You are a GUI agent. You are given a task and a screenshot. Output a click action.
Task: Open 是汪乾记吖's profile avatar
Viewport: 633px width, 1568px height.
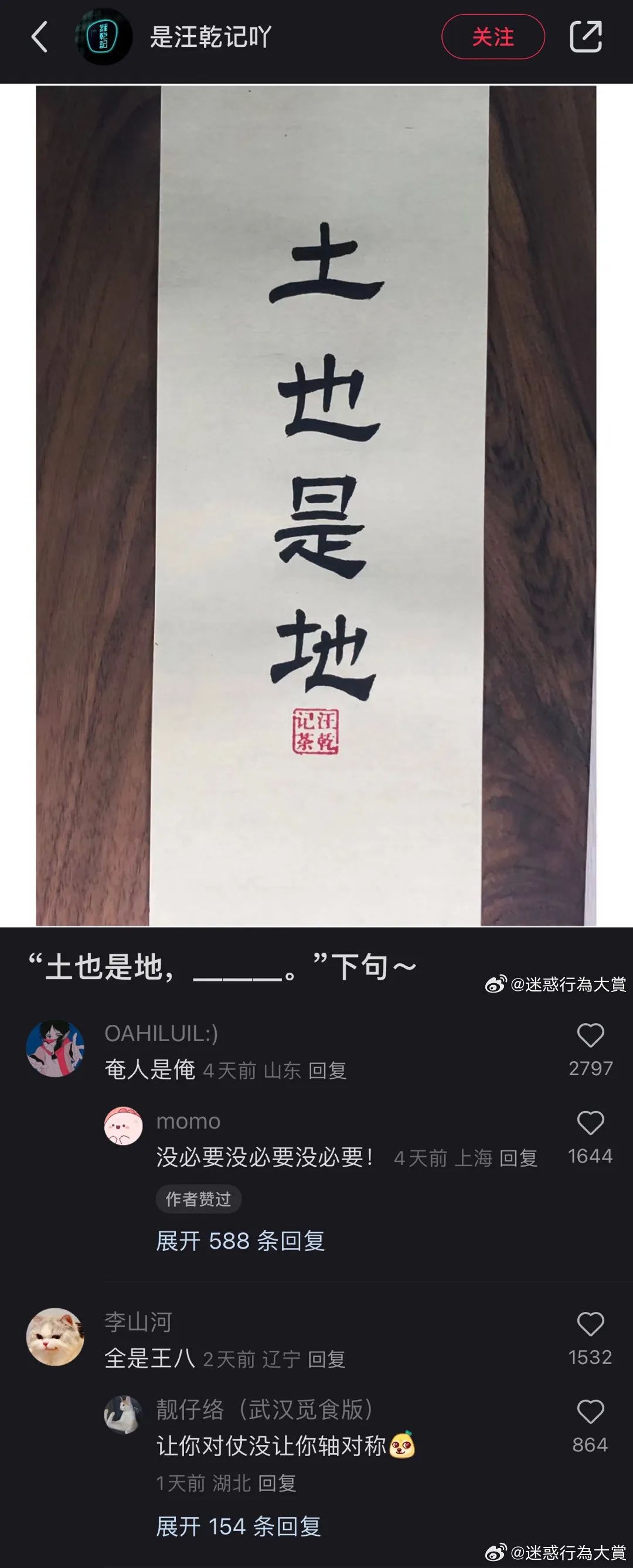coord(103,37)
